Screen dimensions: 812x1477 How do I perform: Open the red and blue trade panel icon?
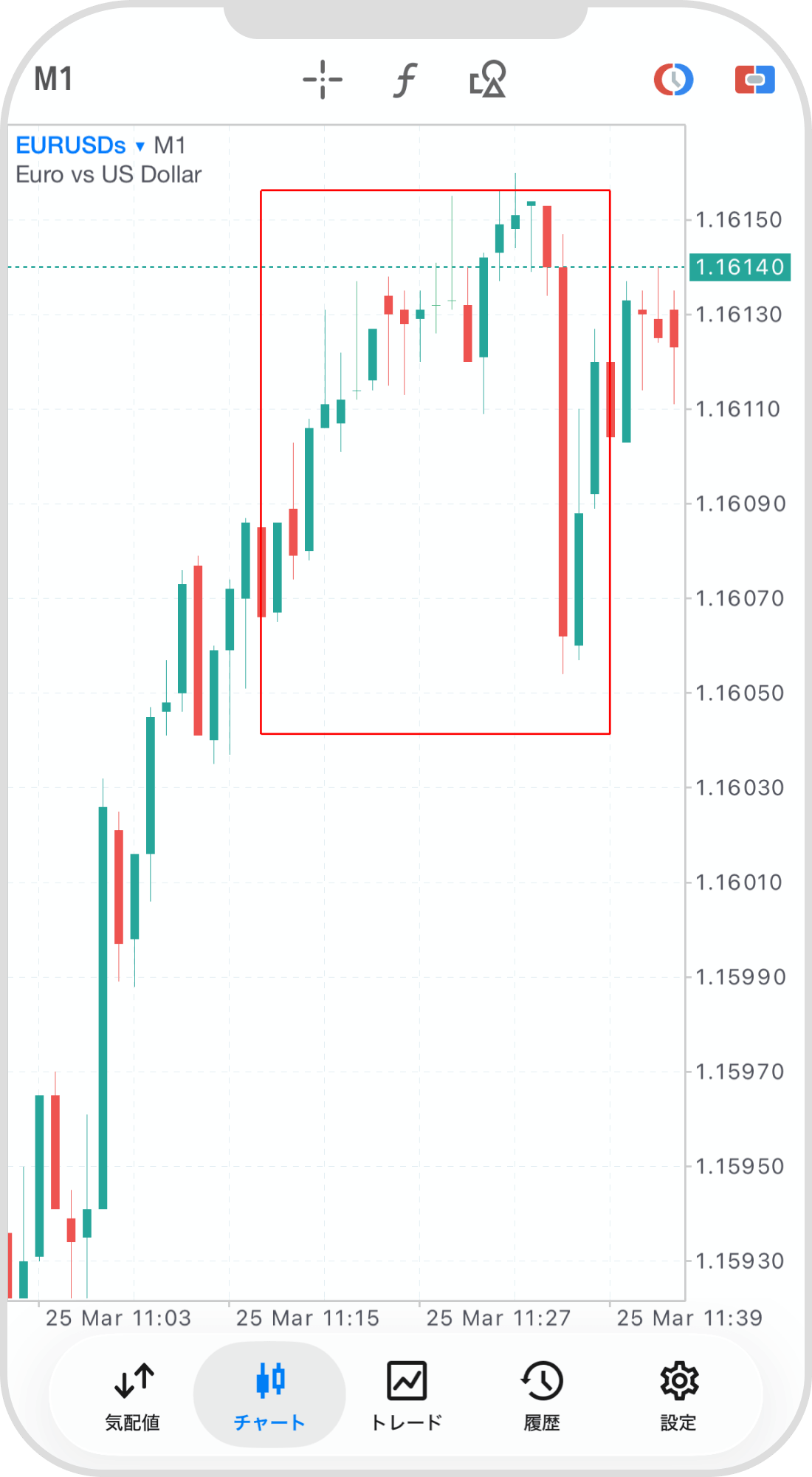[754, 80]
